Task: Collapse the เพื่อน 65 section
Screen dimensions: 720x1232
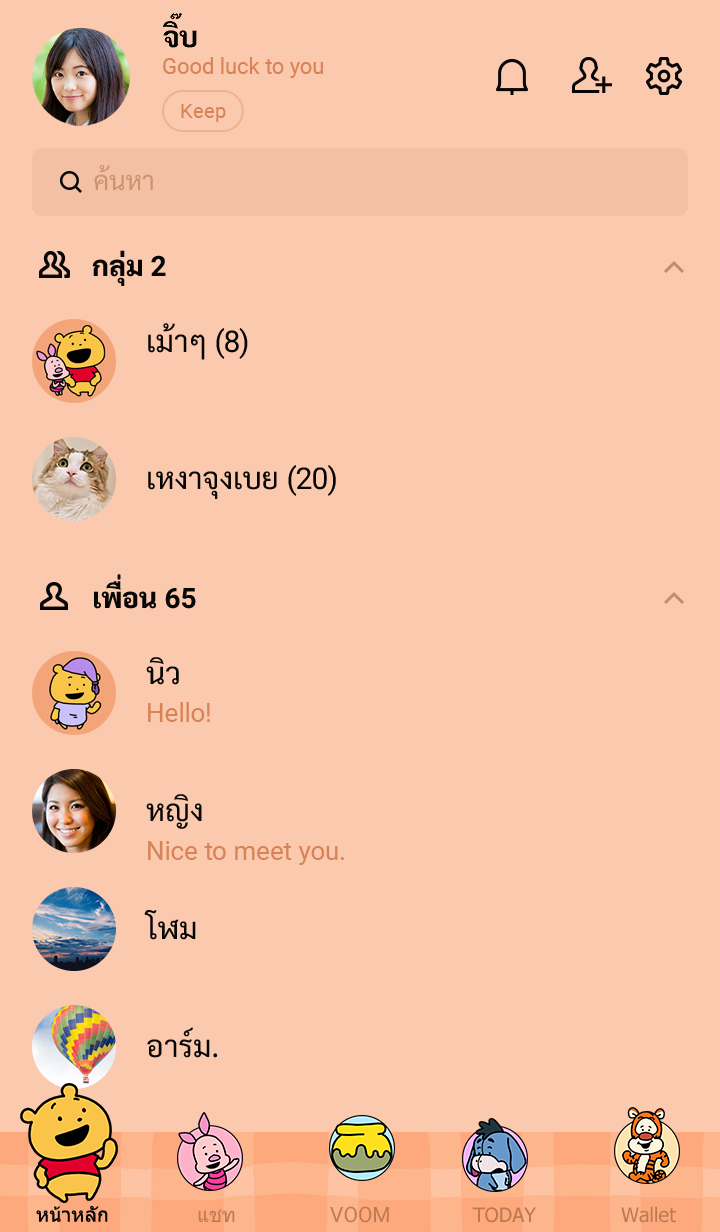Action: (674, 598)
